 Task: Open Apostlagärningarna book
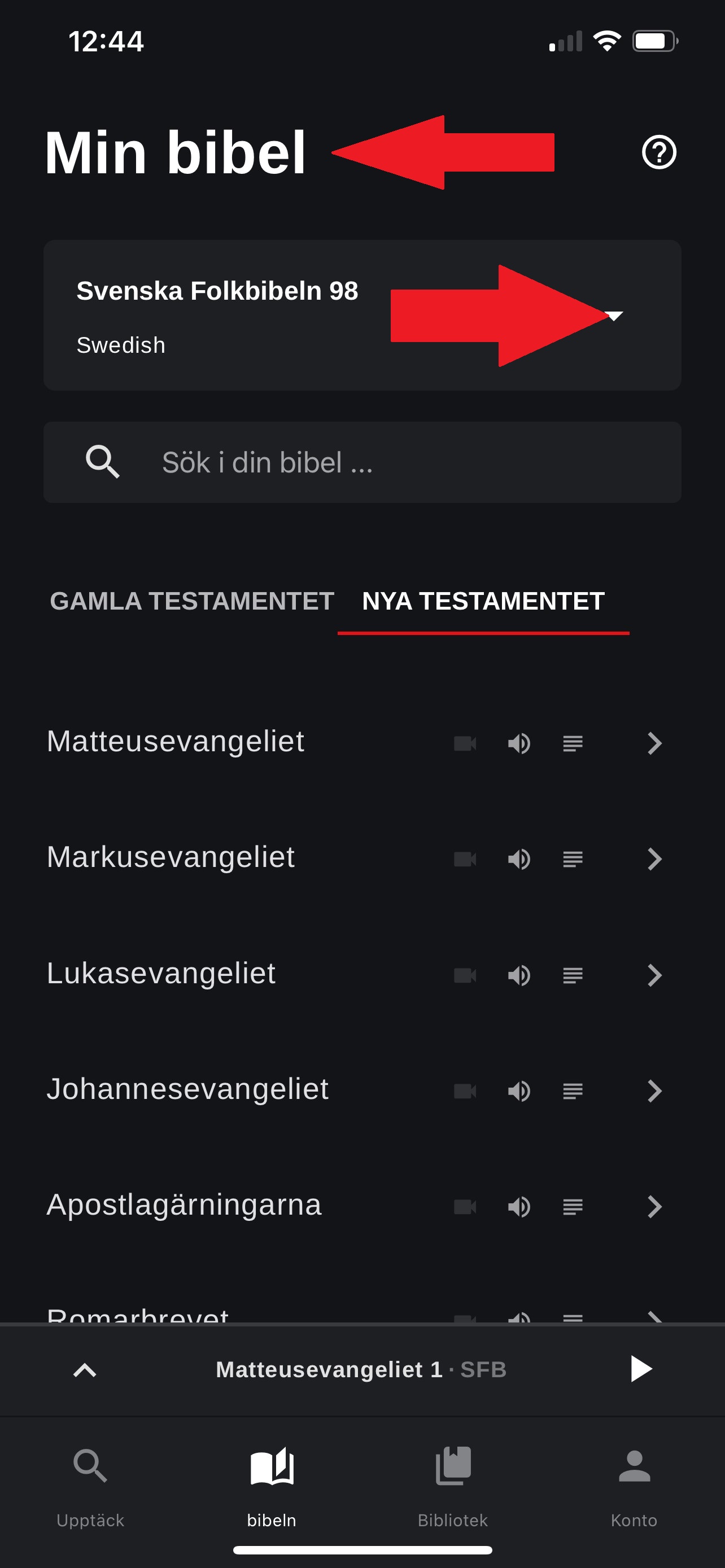point(184,1205)
